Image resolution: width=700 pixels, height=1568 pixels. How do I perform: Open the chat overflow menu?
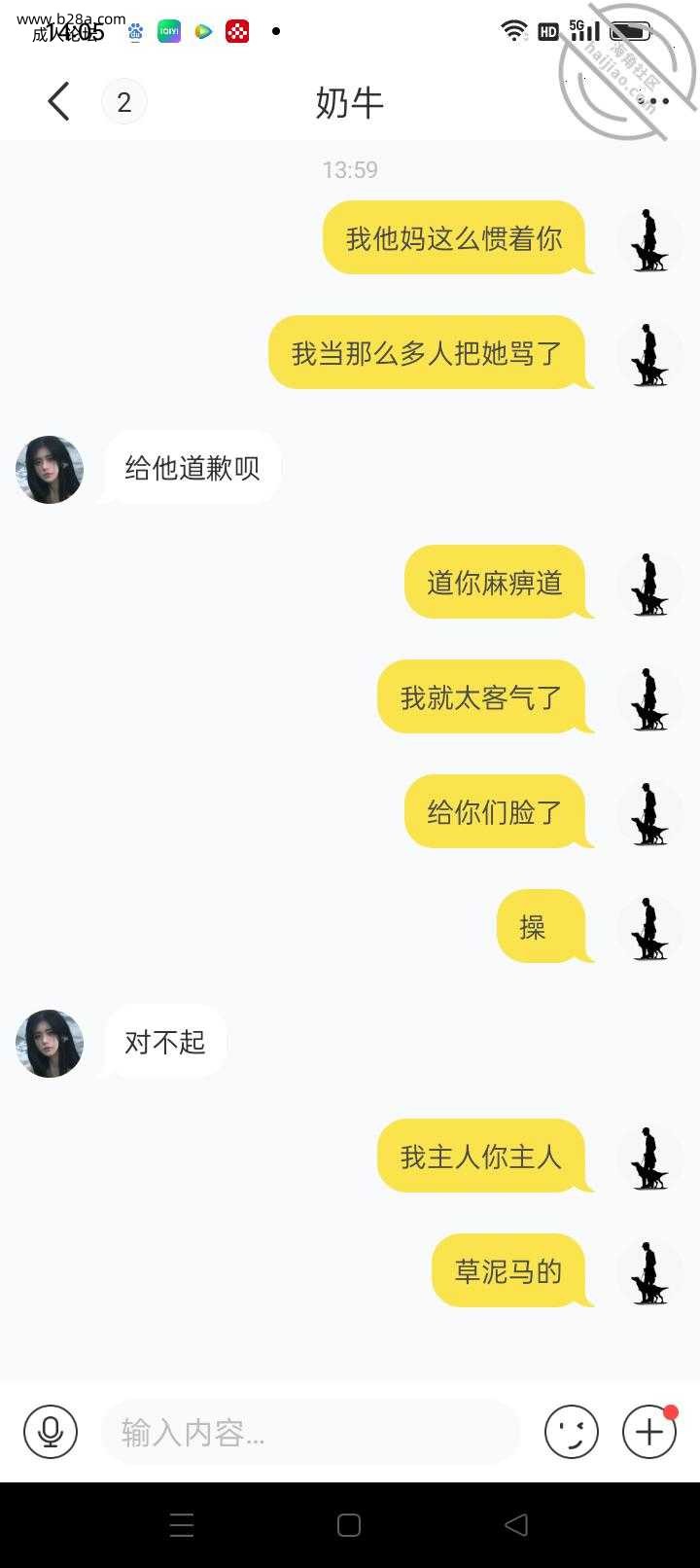pyautogui.click(x=652, y=101)
